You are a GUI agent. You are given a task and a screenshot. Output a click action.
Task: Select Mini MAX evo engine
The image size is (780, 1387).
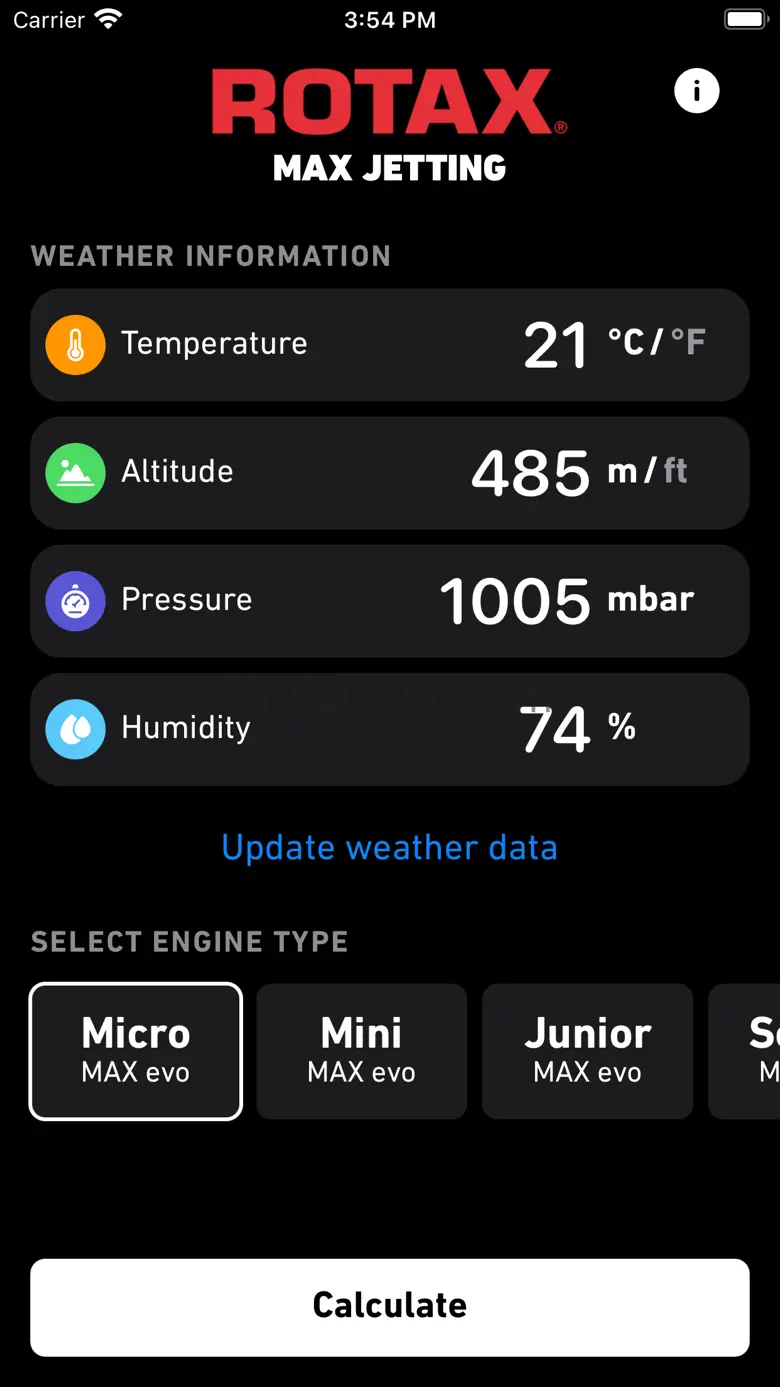tap(362, 1051)
